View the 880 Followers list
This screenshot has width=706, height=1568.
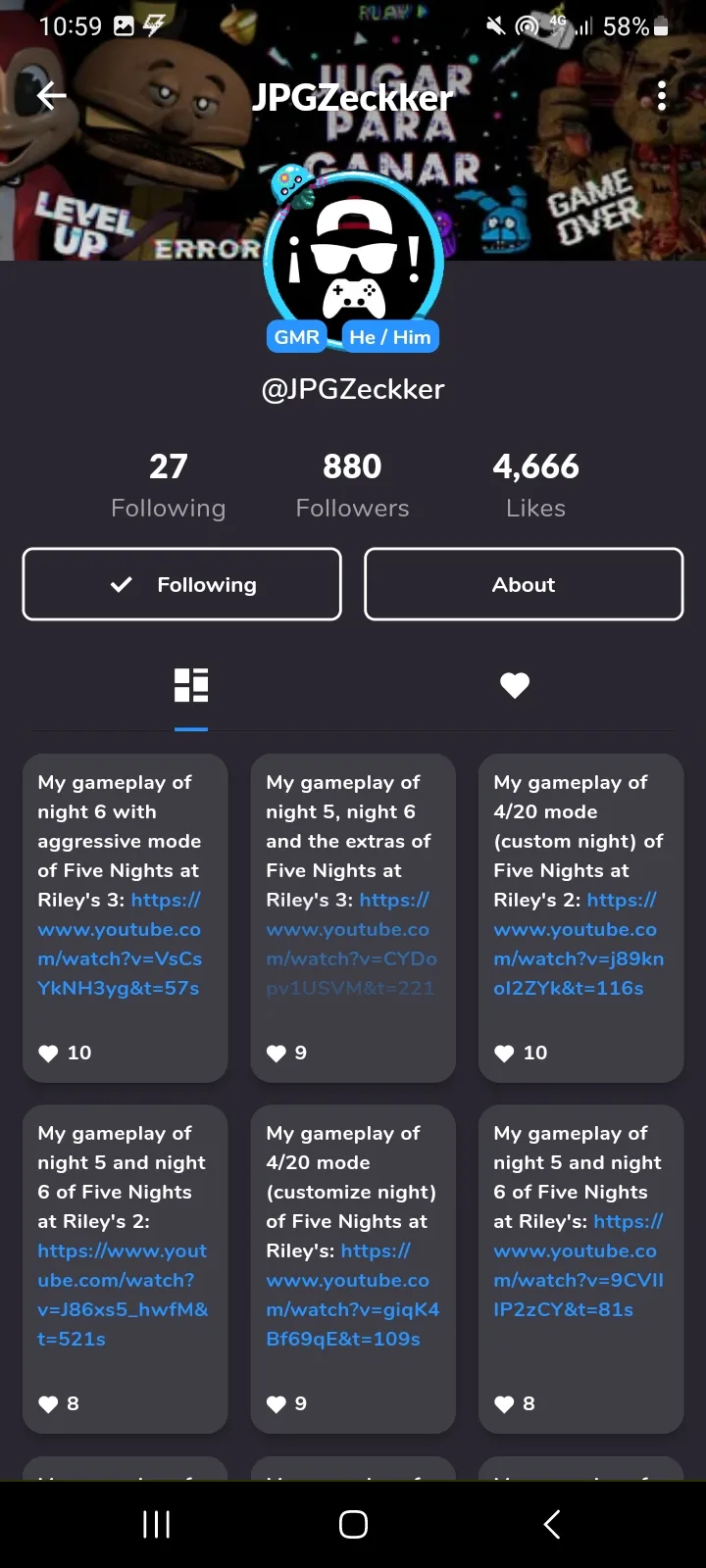(353, 485)
